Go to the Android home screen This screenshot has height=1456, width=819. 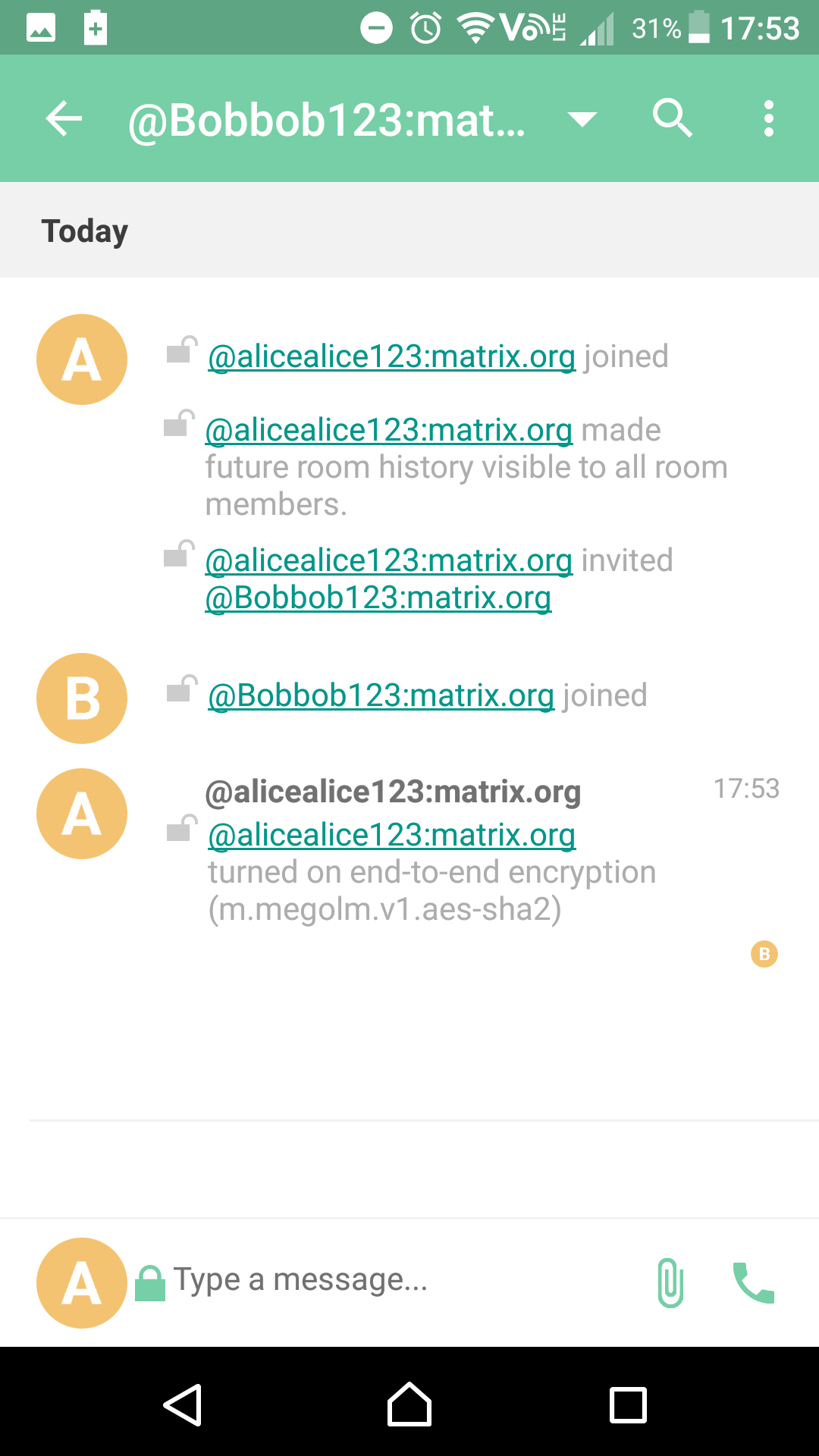pyautogui.click(x=409, y=1404)
